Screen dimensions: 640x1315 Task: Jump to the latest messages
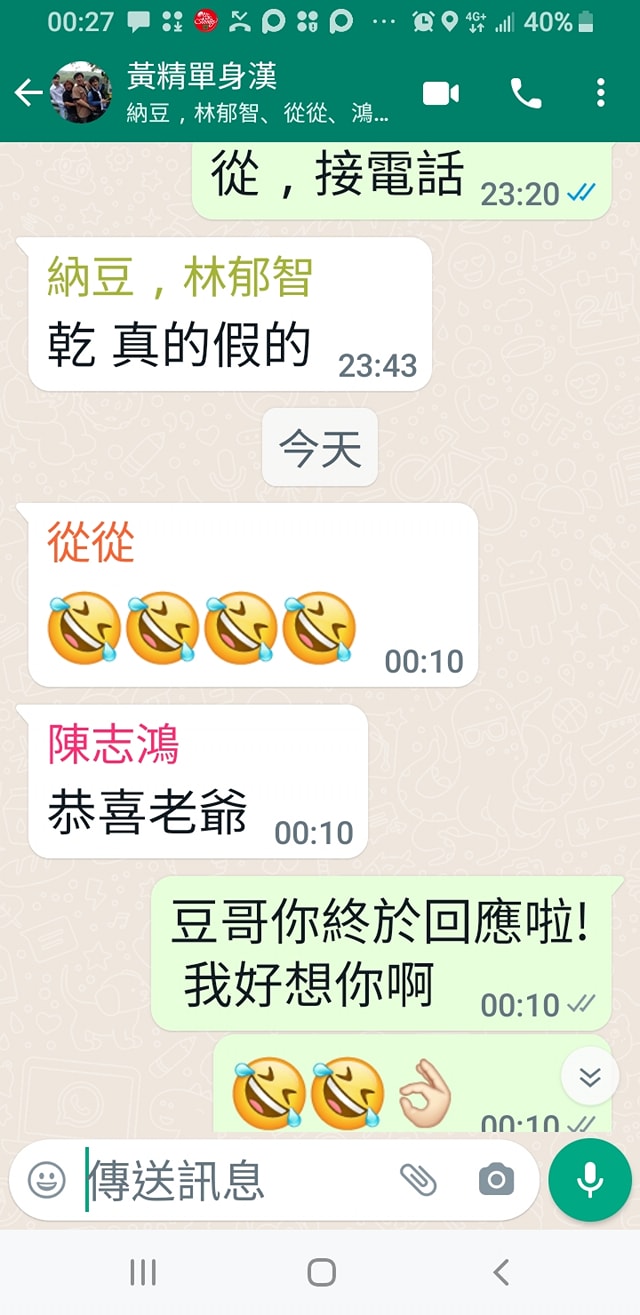click(x=590, y=1076)
